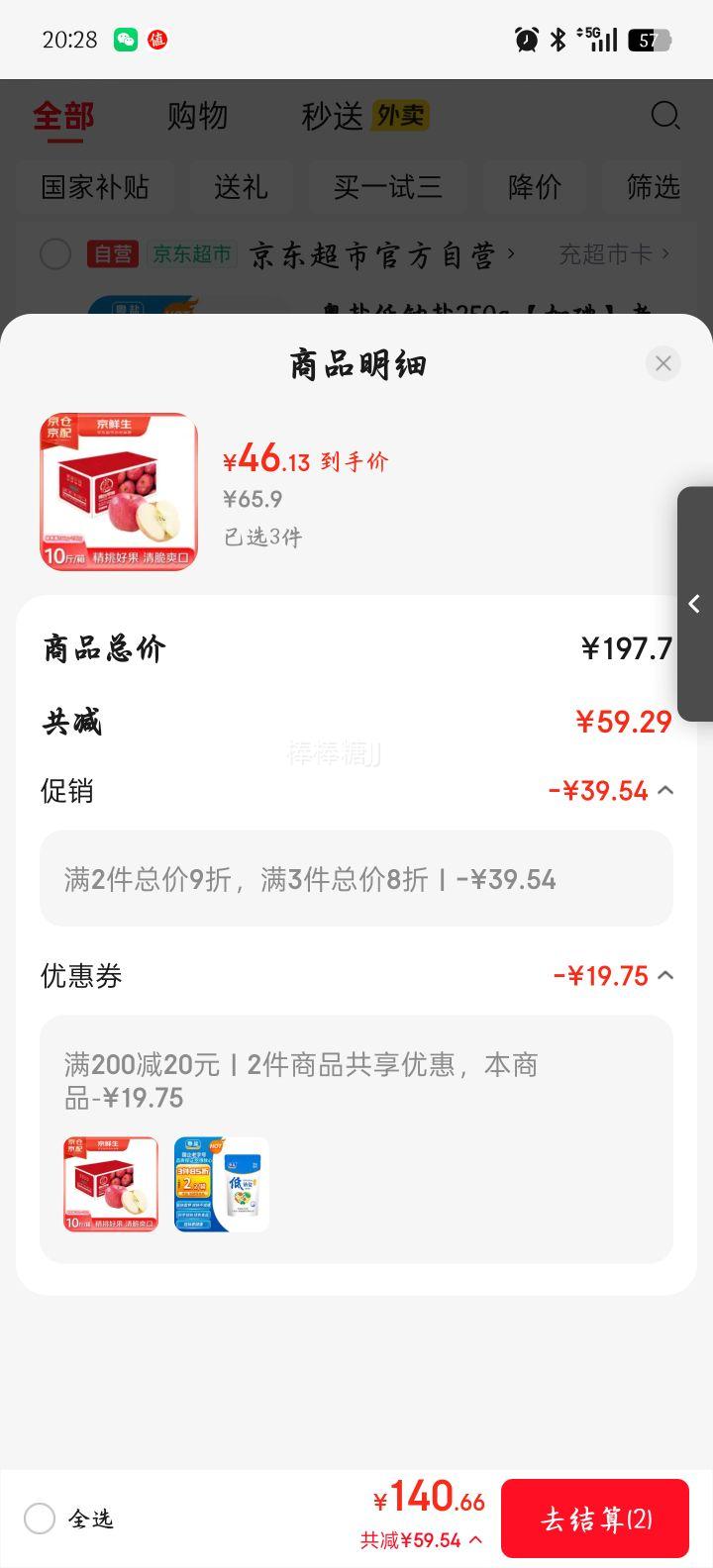The width and height of the screenshot is (713, 1568).
Task: Tap the 去结算(2) checkout button
Action: (x=595, y=1518)
